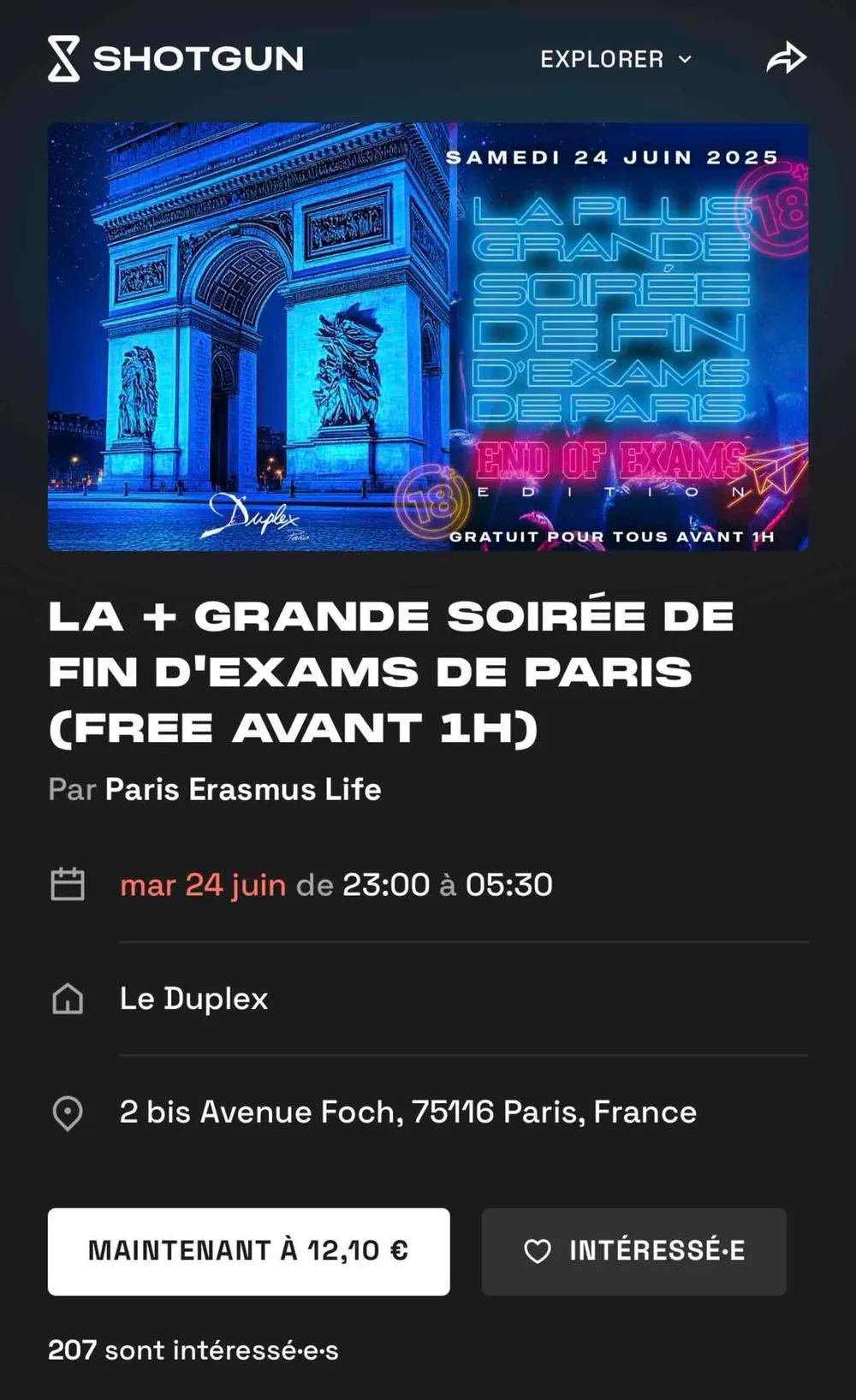
Task: Enlarge the event banner image
Action: 428,337
